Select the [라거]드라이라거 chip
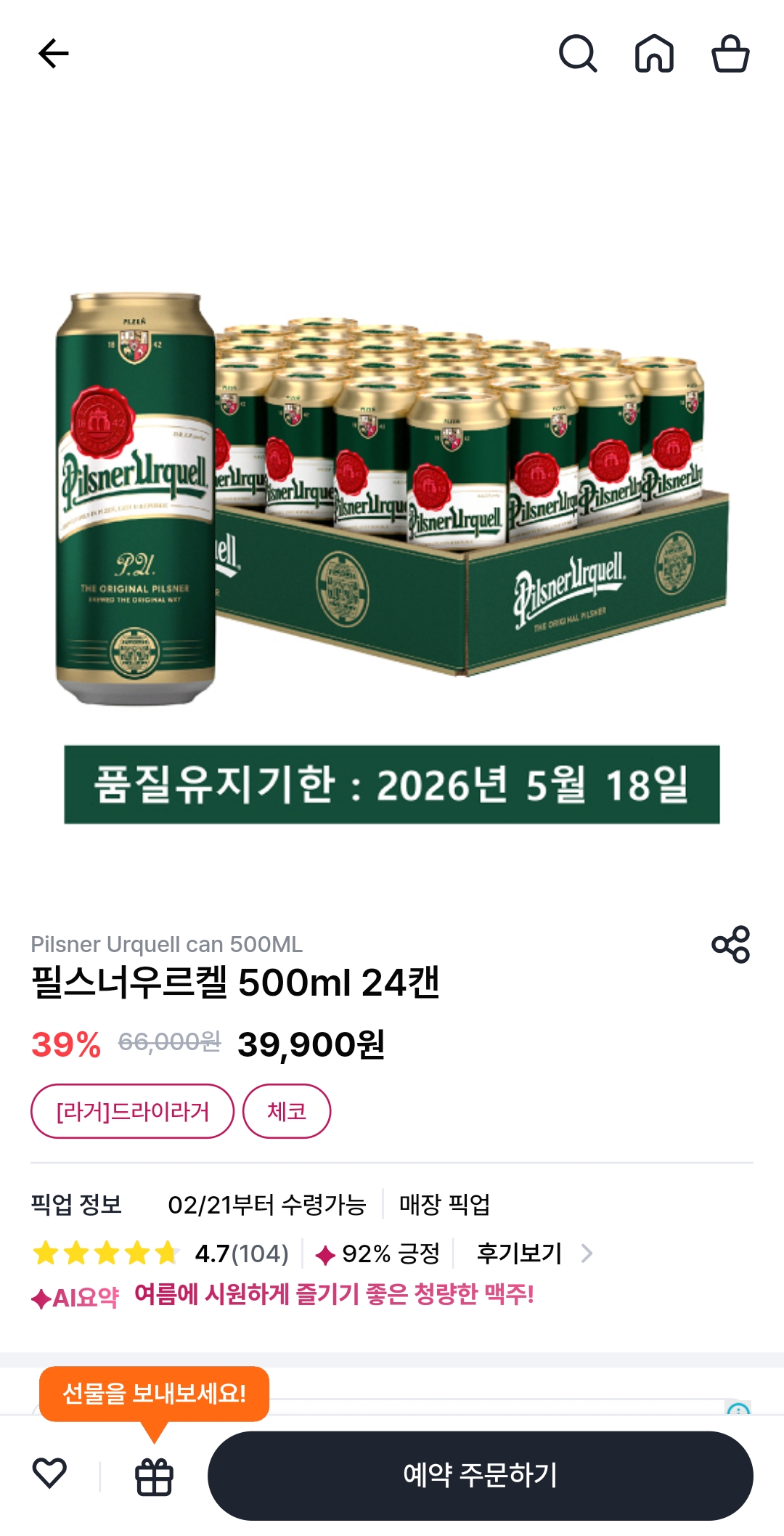This screenshot has width=784, height=1536. point(132,1111)
